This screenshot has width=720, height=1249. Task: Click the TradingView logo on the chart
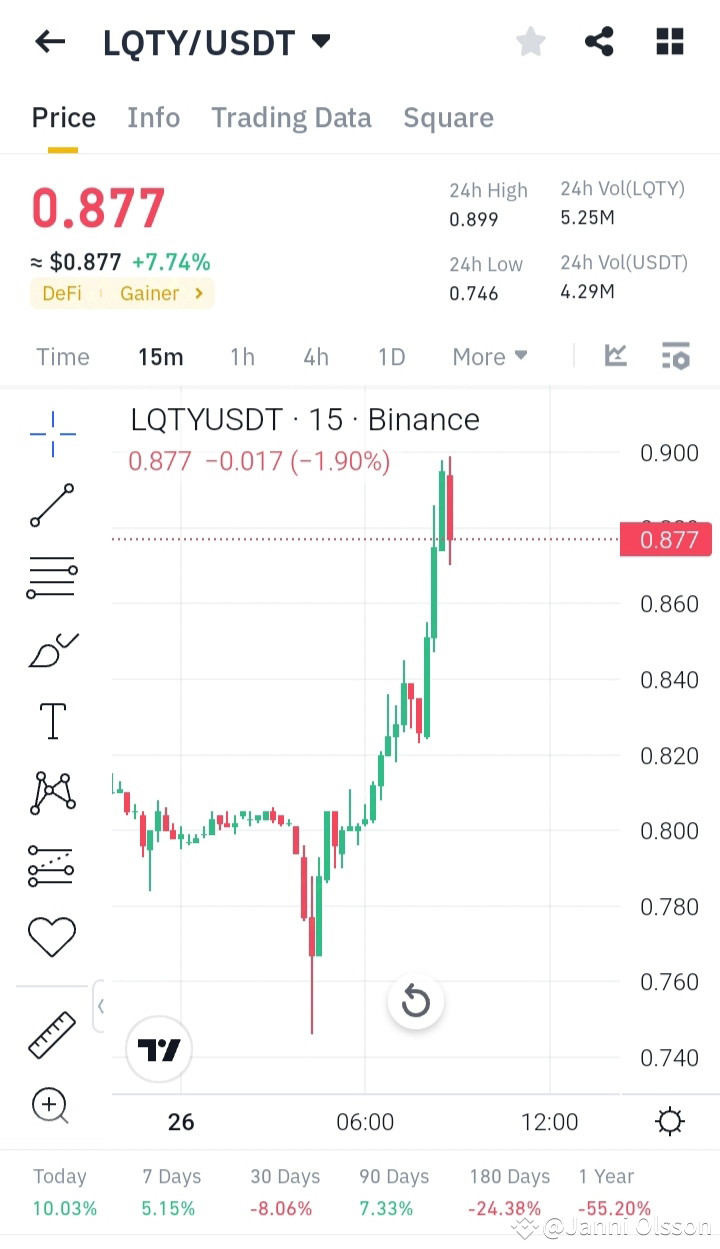tap(158, 1049)
